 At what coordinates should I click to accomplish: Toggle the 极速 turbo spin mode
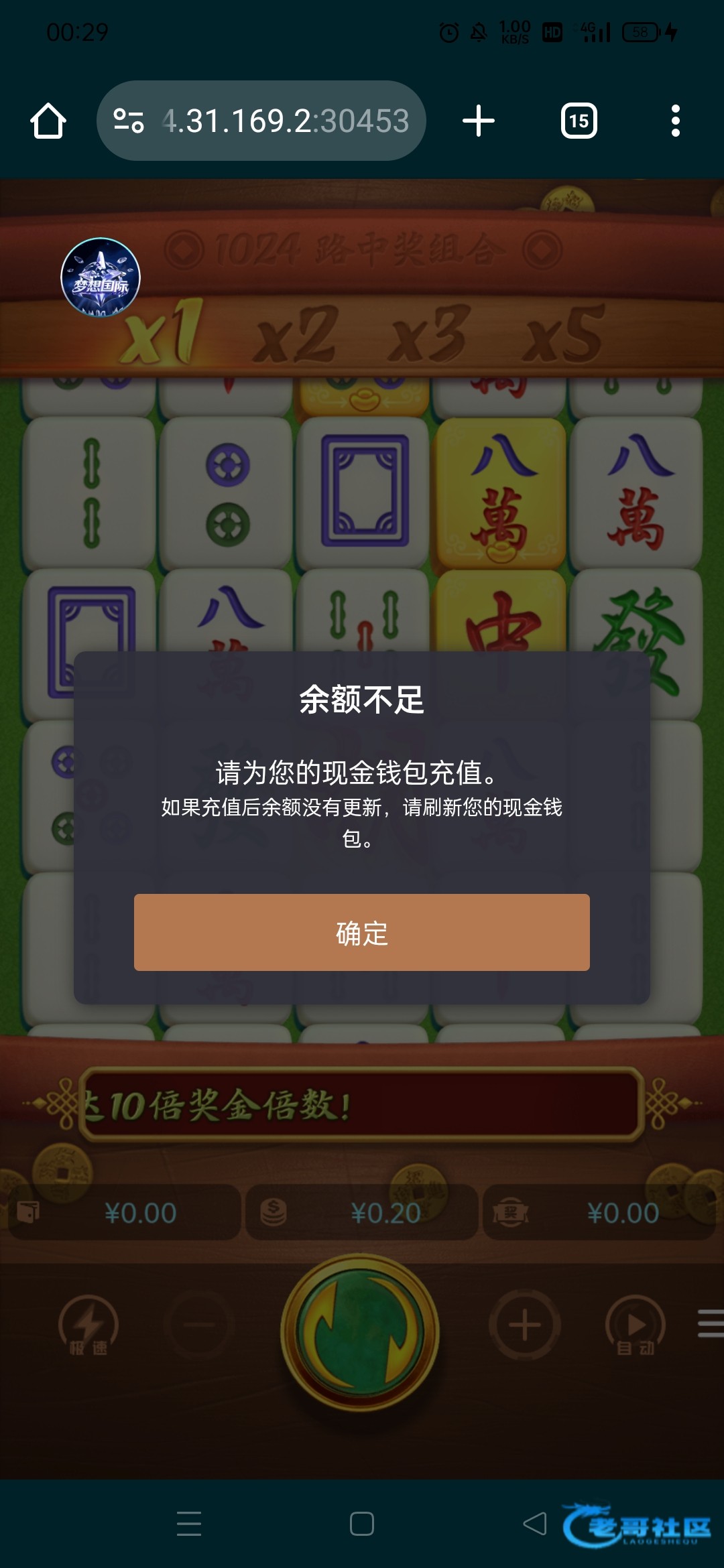88,1326
